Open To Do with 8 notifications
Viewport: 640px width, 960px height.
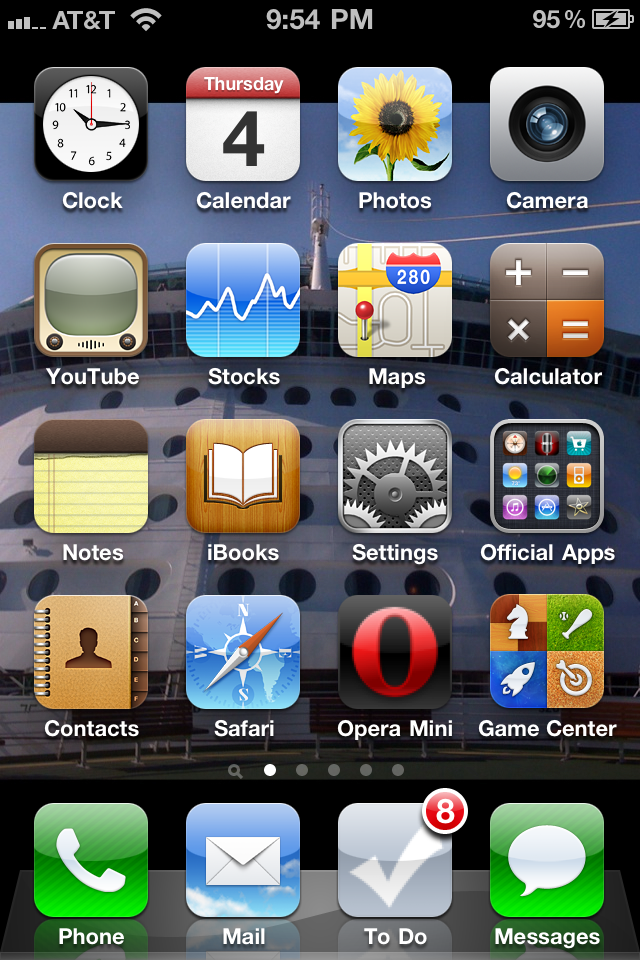point(395,860)
